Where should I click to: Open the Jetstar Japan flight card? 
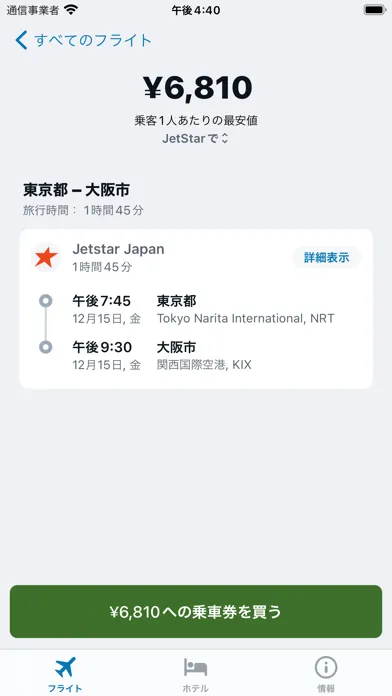(196, 309)
